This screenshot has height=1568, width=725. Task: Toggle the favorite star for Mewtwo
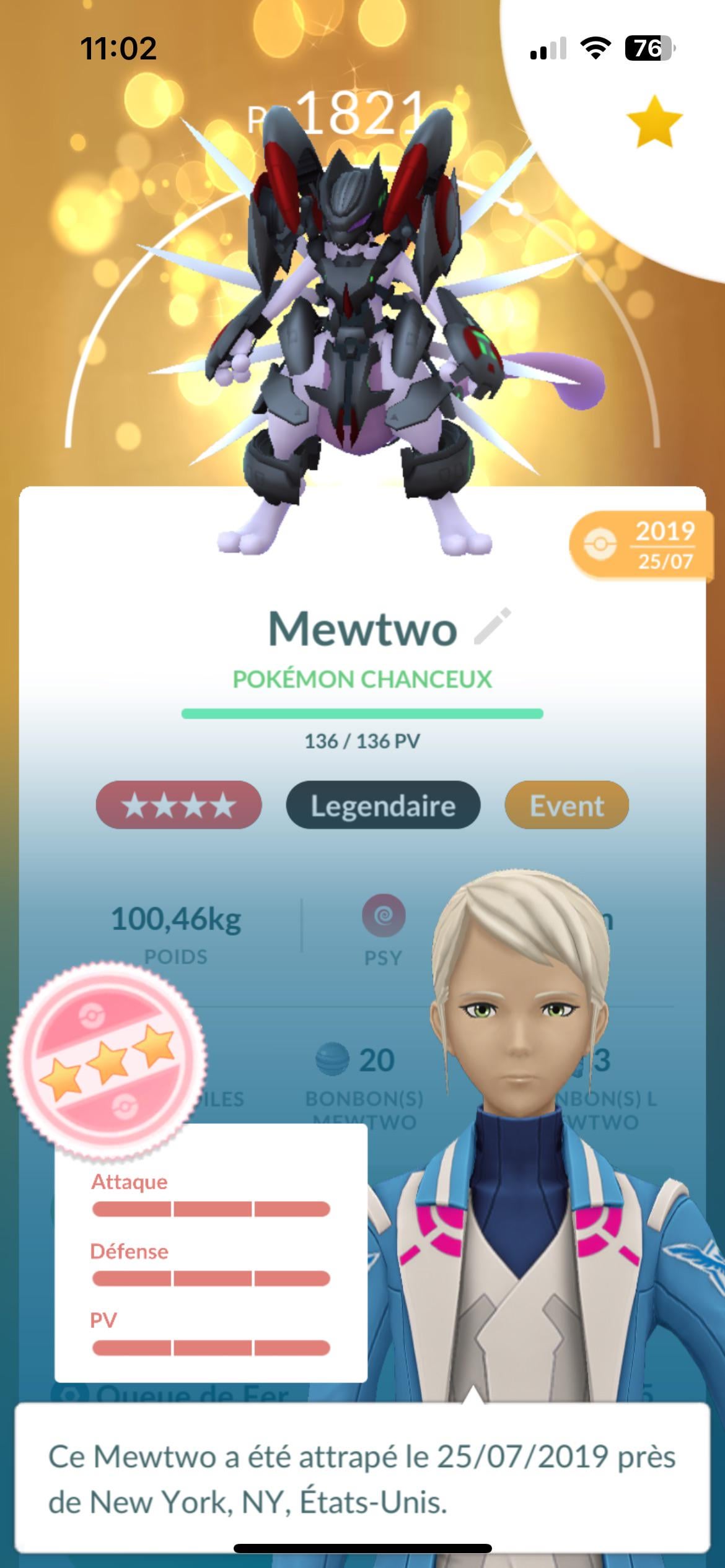click(x=654, y=122)
